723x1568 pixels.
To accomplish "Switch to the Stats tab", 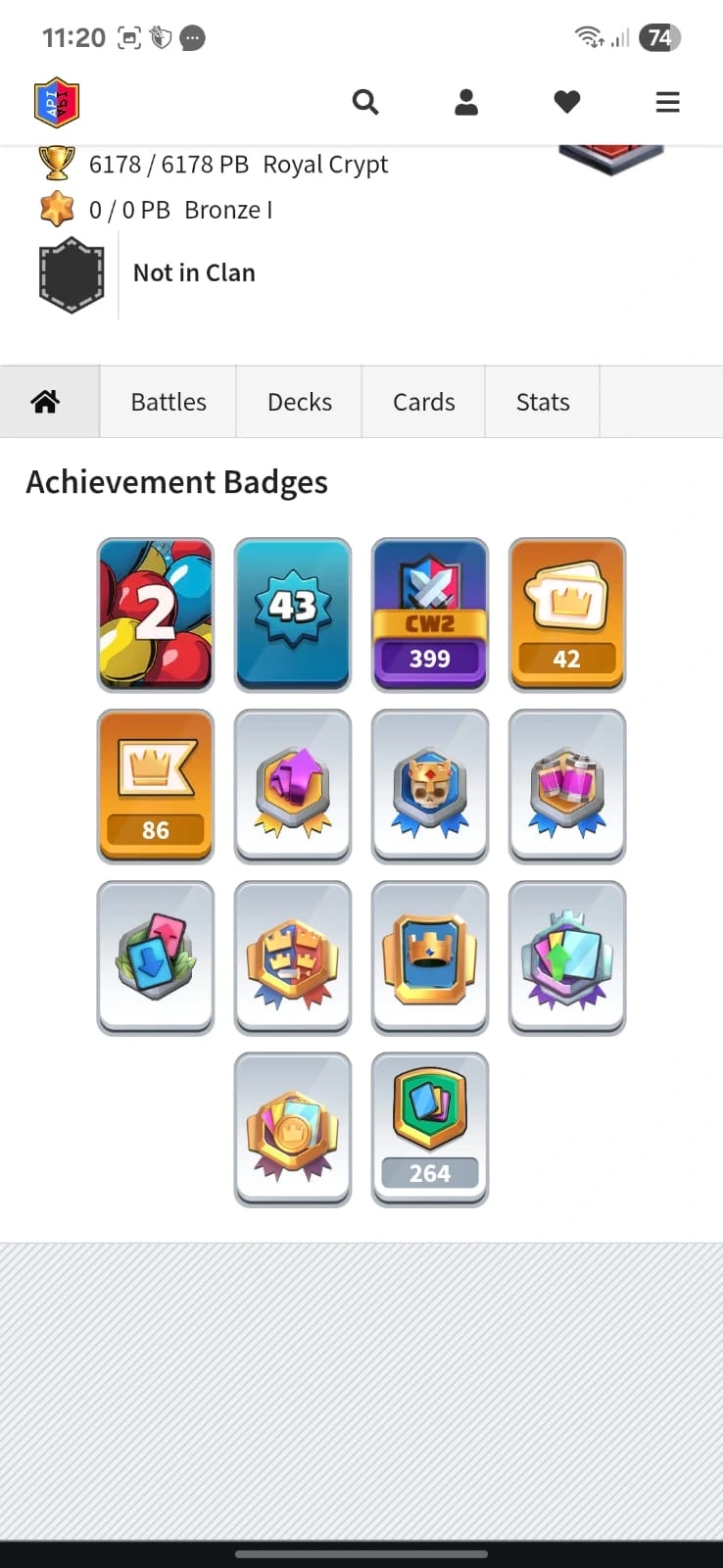I will 543,402.
